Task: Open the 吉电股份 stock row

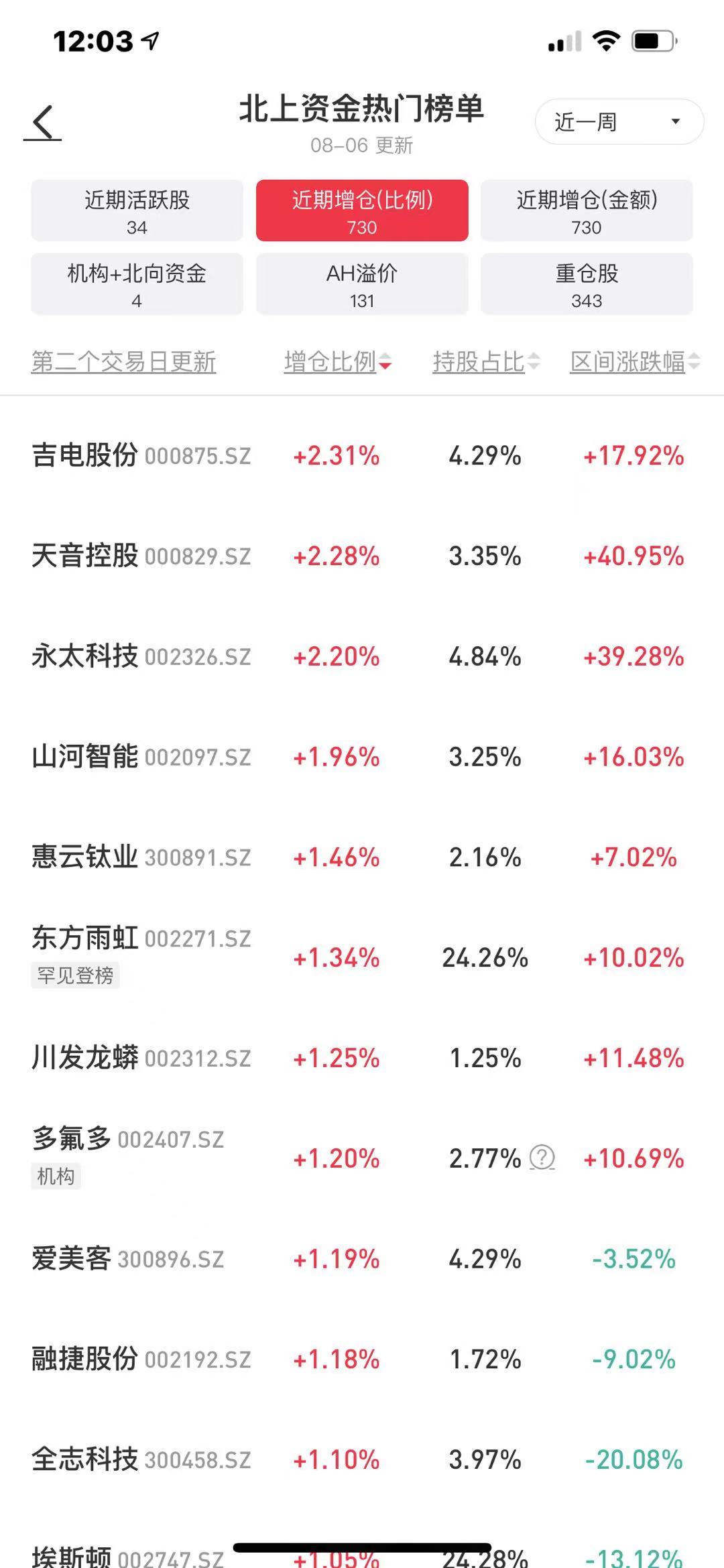Action: (x=362, y=456)
